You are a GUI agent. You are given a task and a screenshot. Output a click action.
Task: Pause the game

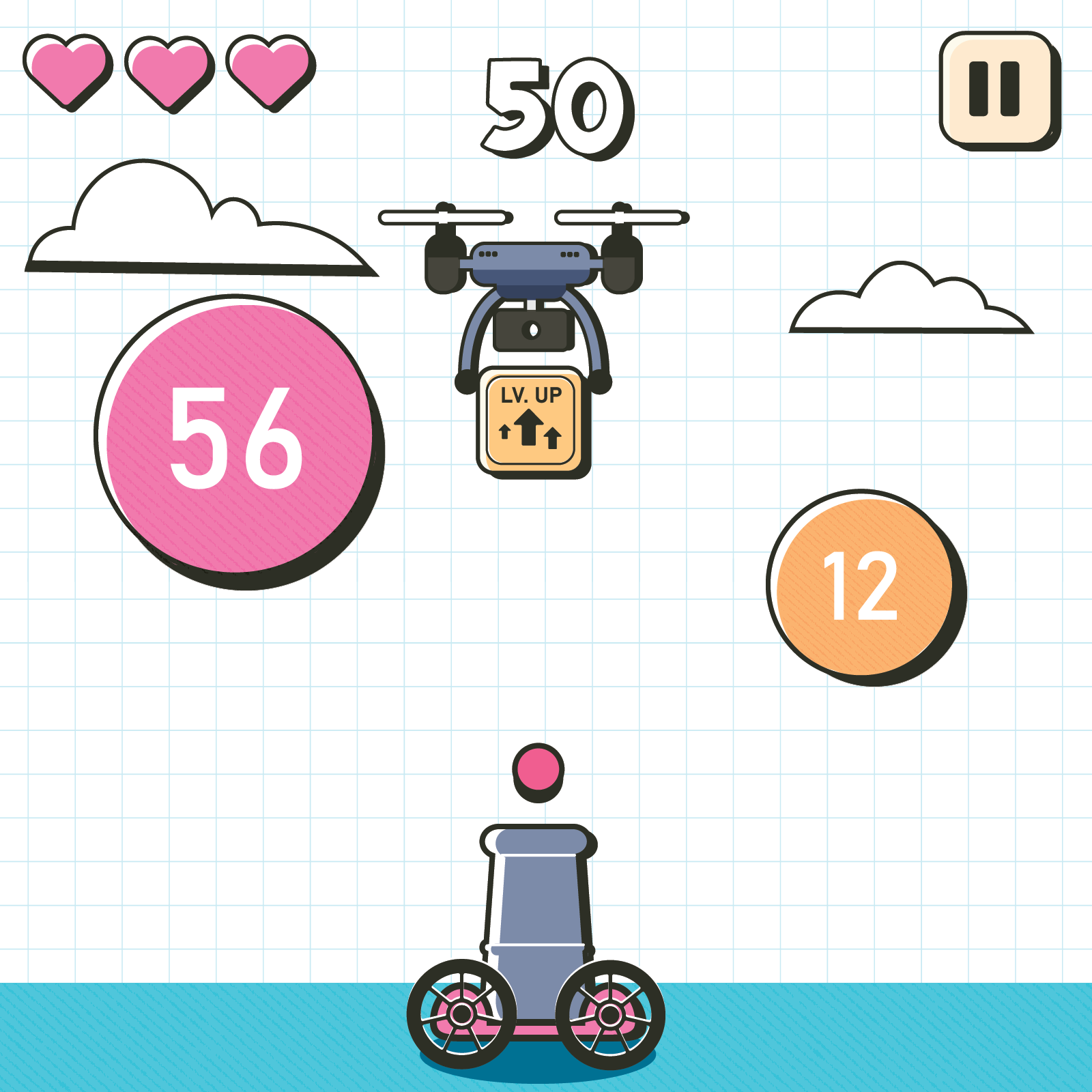click(x=996, y=89)
